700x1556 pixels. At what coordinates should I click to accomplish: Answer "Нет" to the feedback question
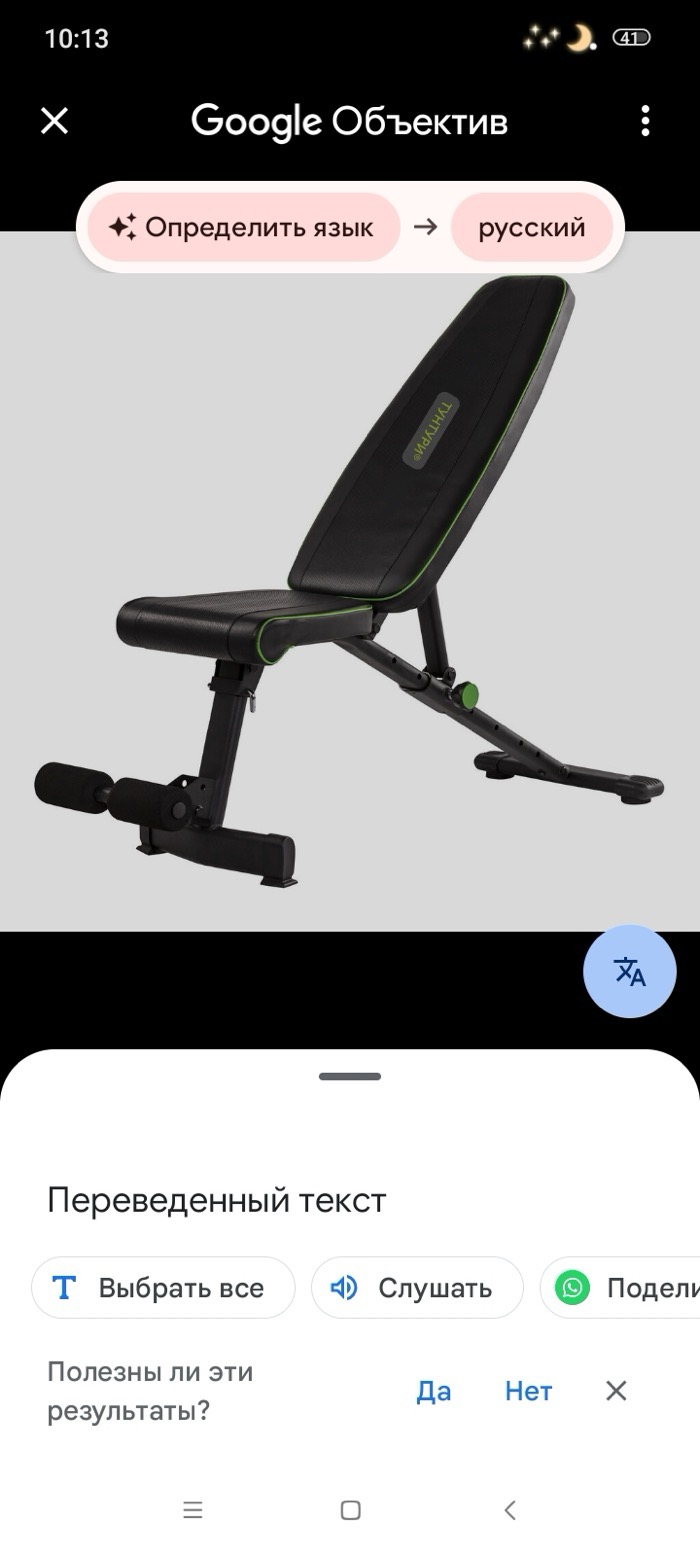528,1391
